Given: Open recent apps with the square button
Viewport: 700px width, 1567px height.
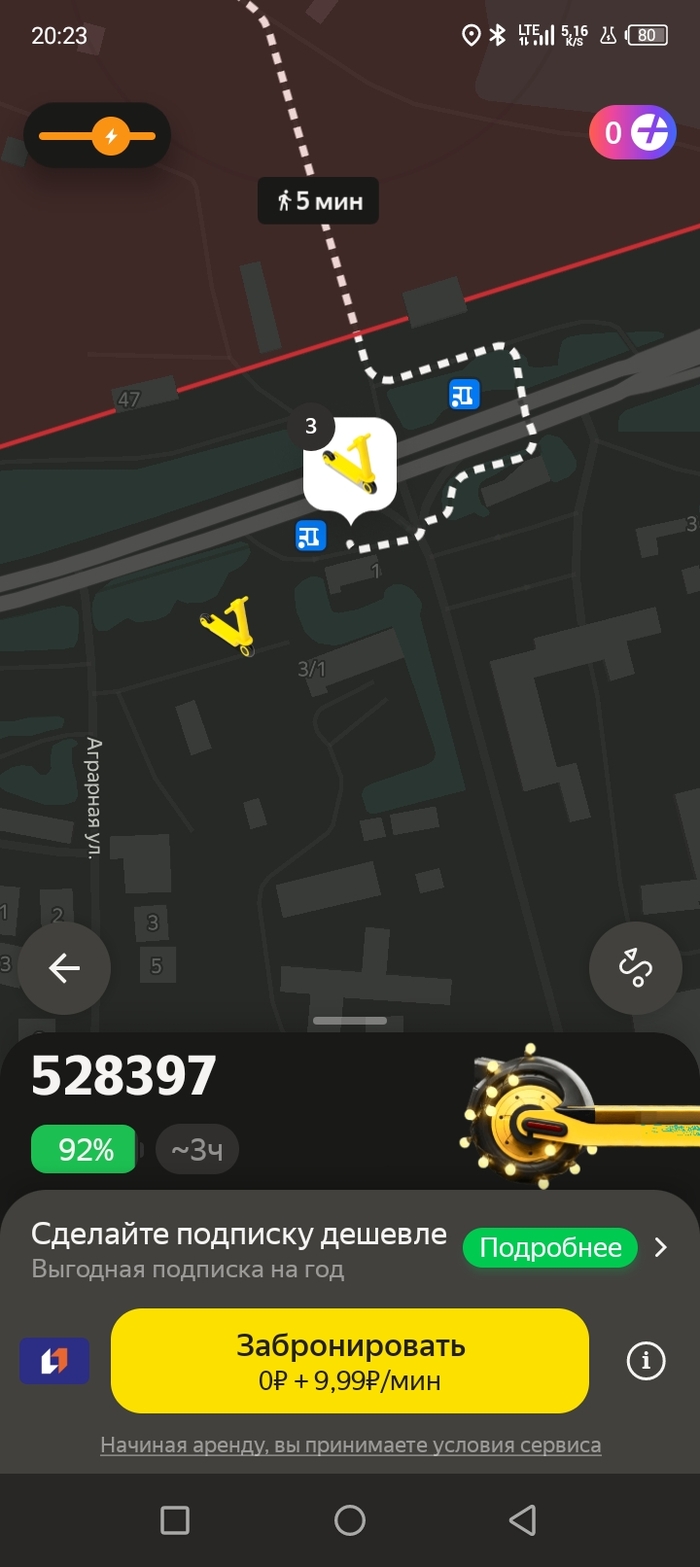Looking at the screenshot, I should (175, 1520).
